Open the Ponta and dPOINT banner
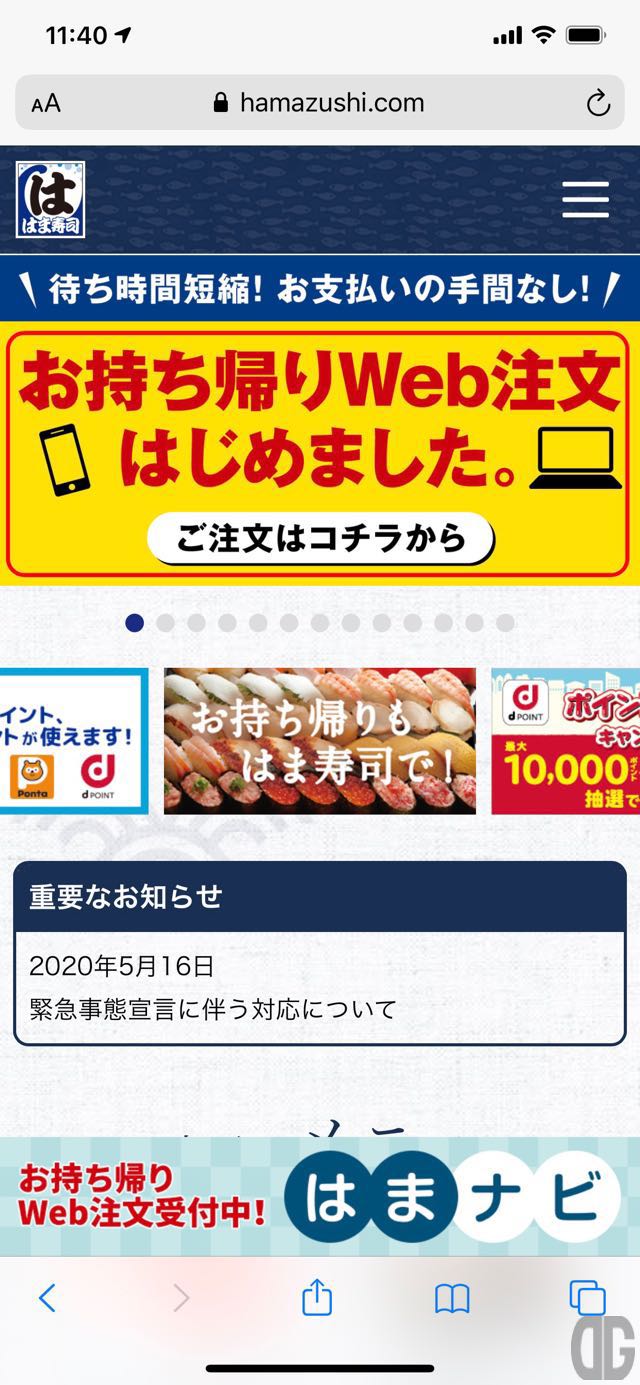The image size is (640, 1385). point(72,741)
